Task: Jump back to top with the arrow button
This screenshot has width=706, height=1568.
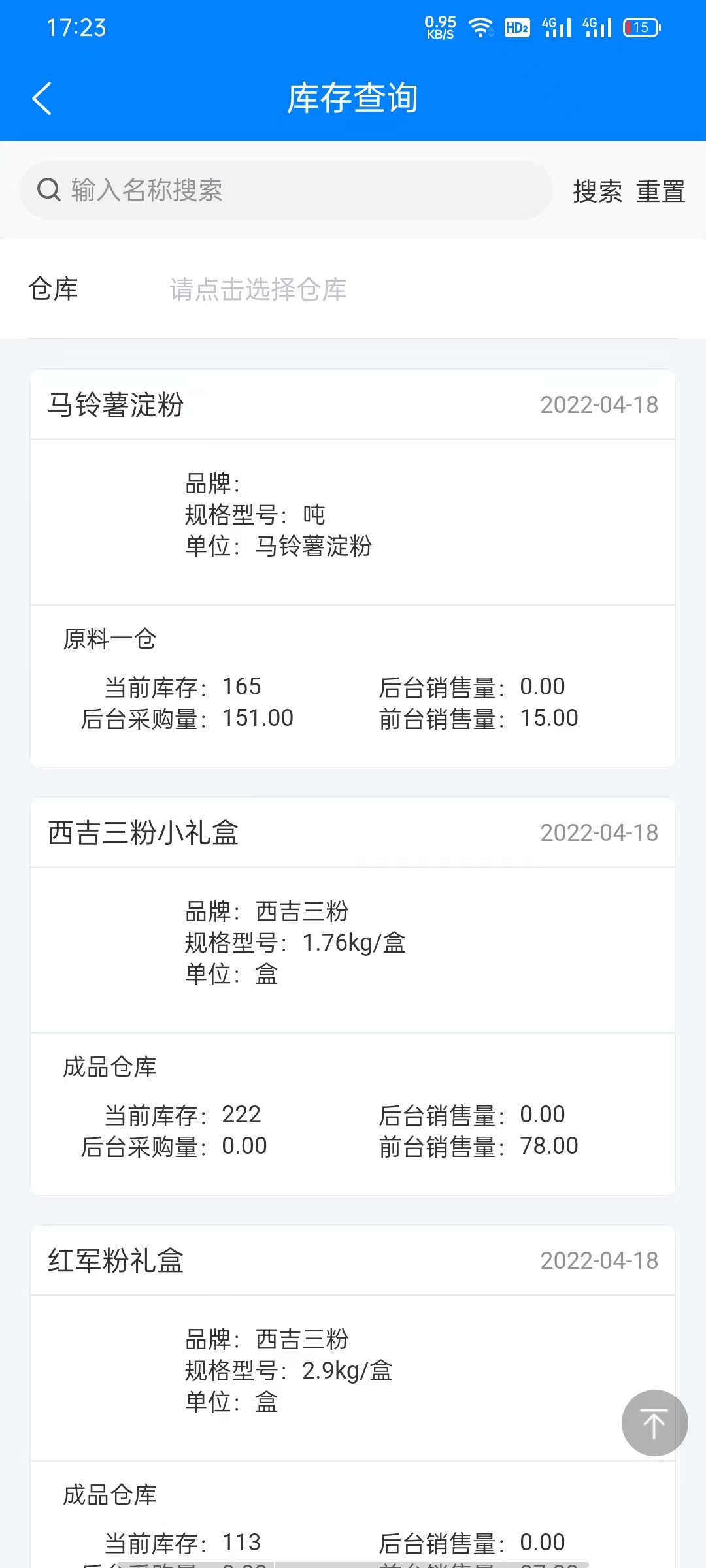Action: tap(654, 1422)
